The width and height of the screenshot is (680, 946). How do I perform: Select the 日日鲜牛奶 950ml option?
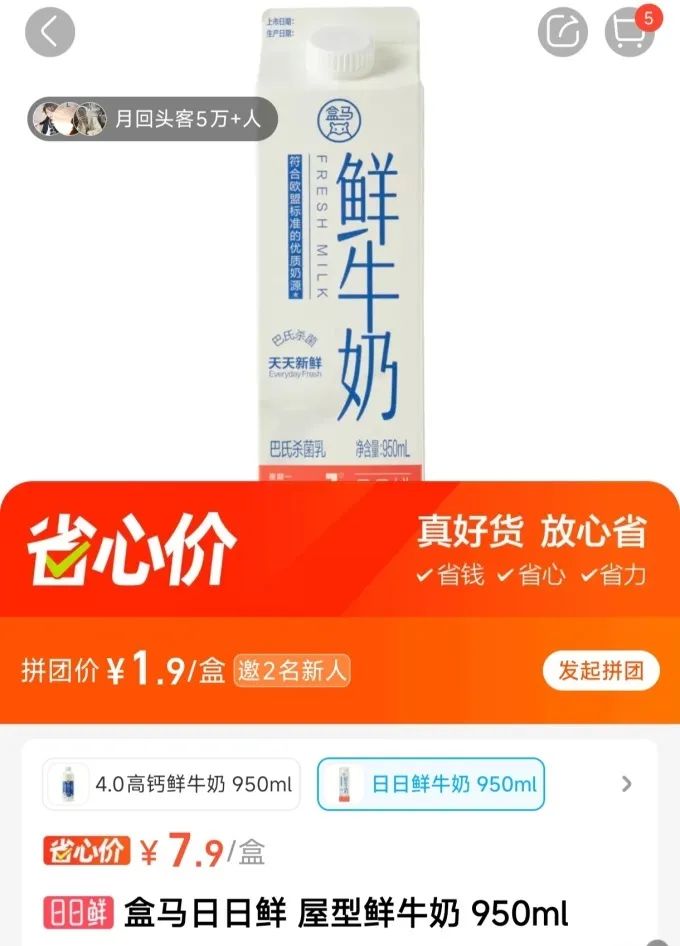[x=432, y=784]
